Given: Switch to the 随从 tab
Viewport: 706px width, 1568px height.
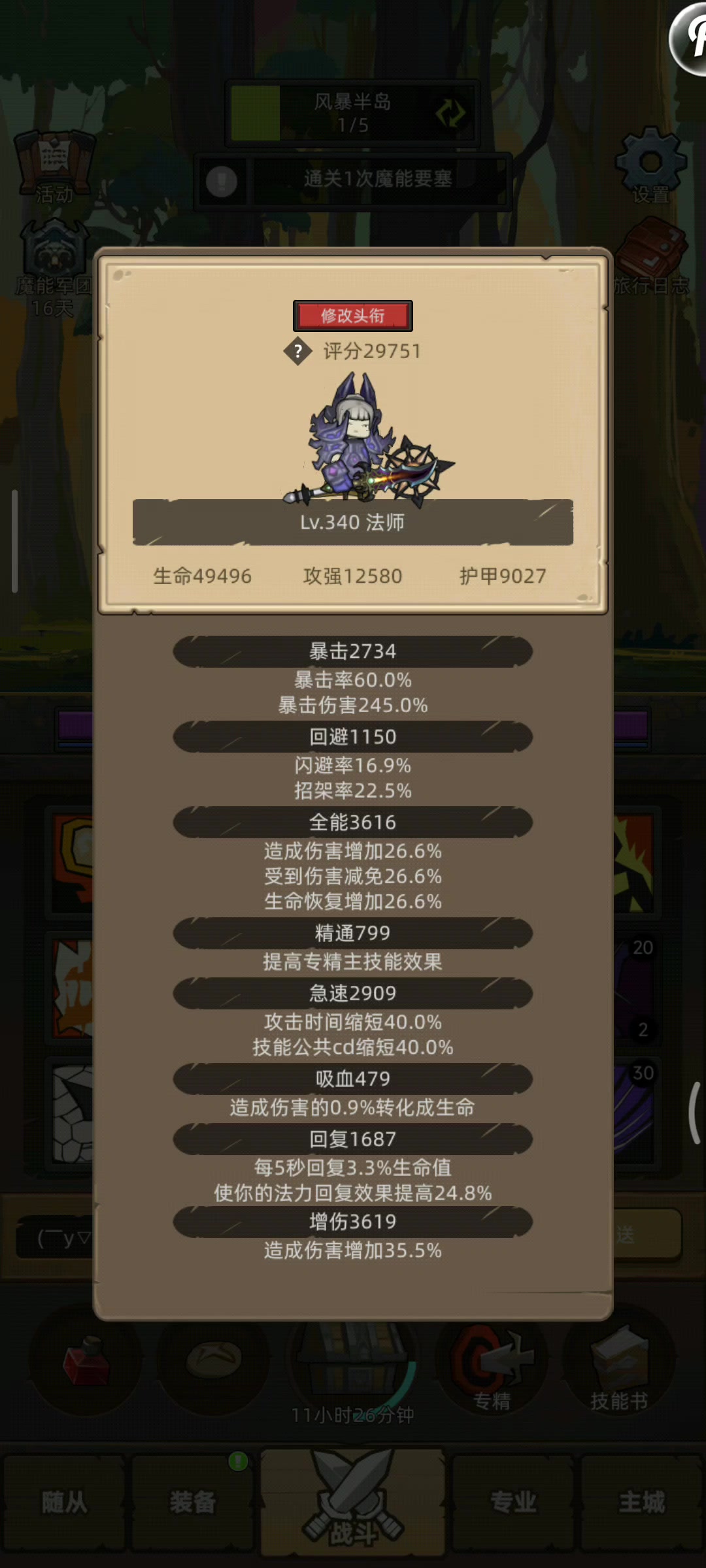Looking at the screenshot, I should pyautogui.click(x=63, y=1501).
